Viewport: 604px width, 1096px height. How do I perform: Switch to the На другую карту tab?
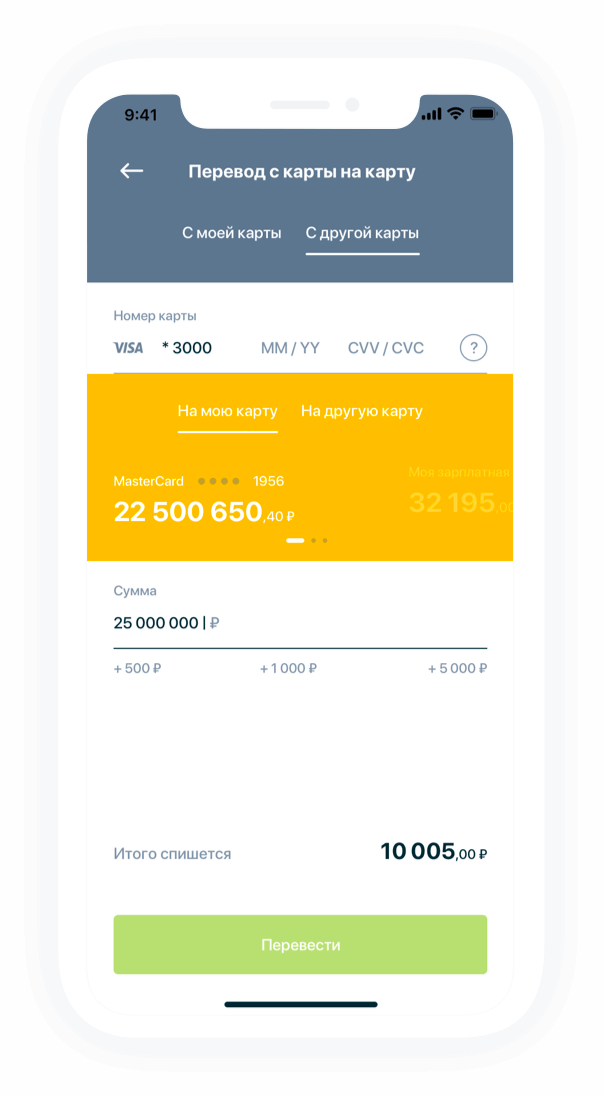click(x=362, y=411)
